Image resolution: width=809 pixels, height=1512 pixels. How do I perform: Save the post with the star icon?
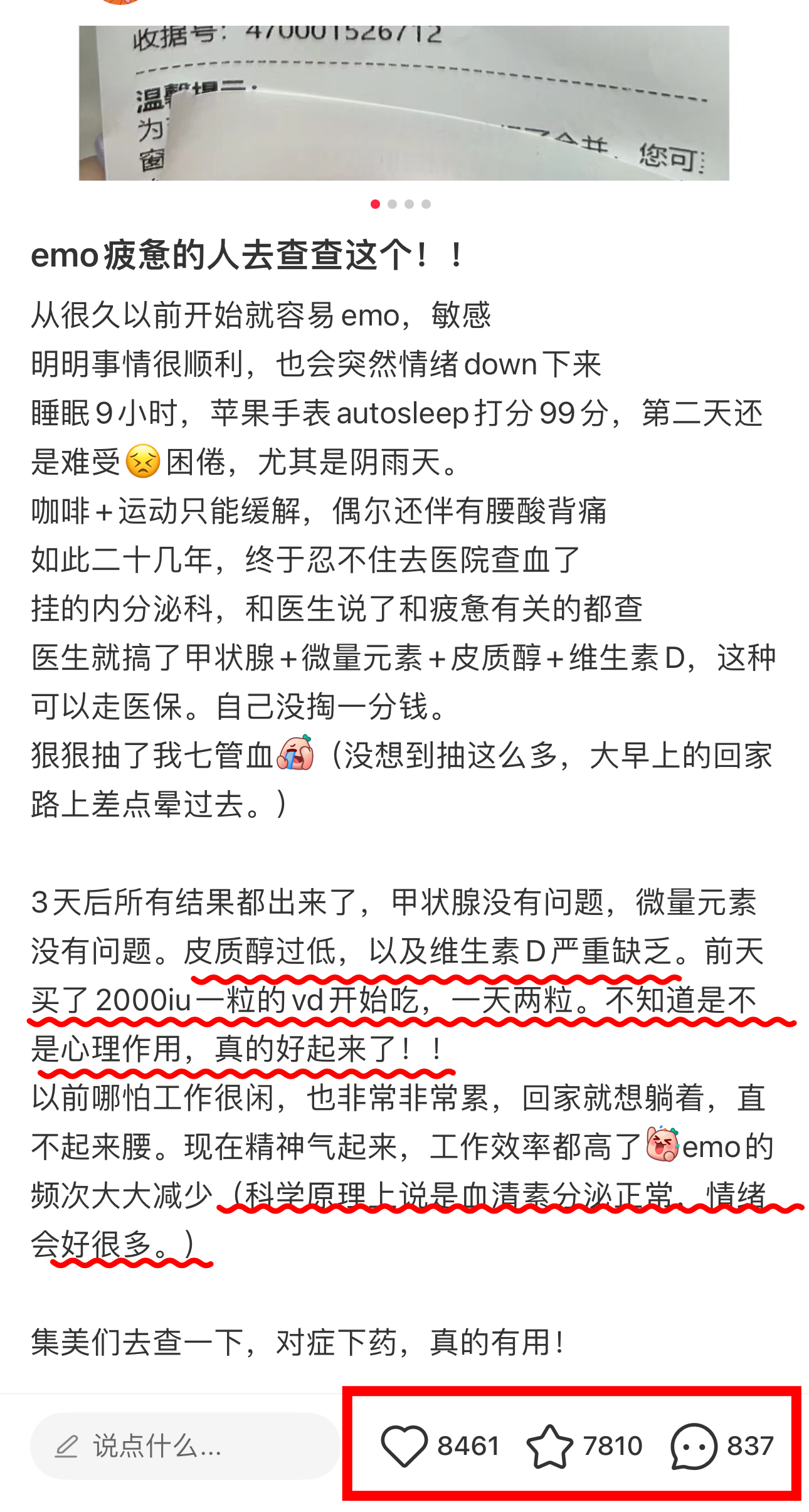tap(549, 1446)
